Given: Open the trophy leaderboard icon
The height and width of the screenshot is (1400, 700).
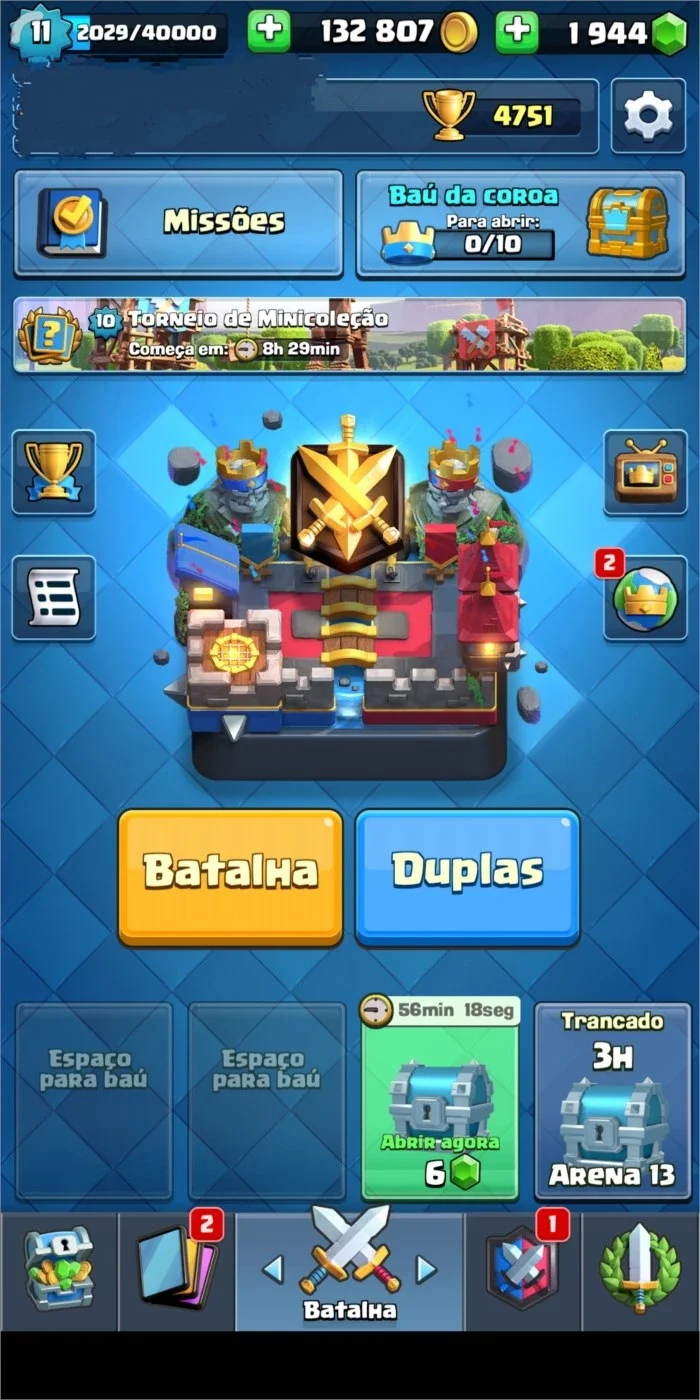Looking at the screenshot, I should 54,472.
